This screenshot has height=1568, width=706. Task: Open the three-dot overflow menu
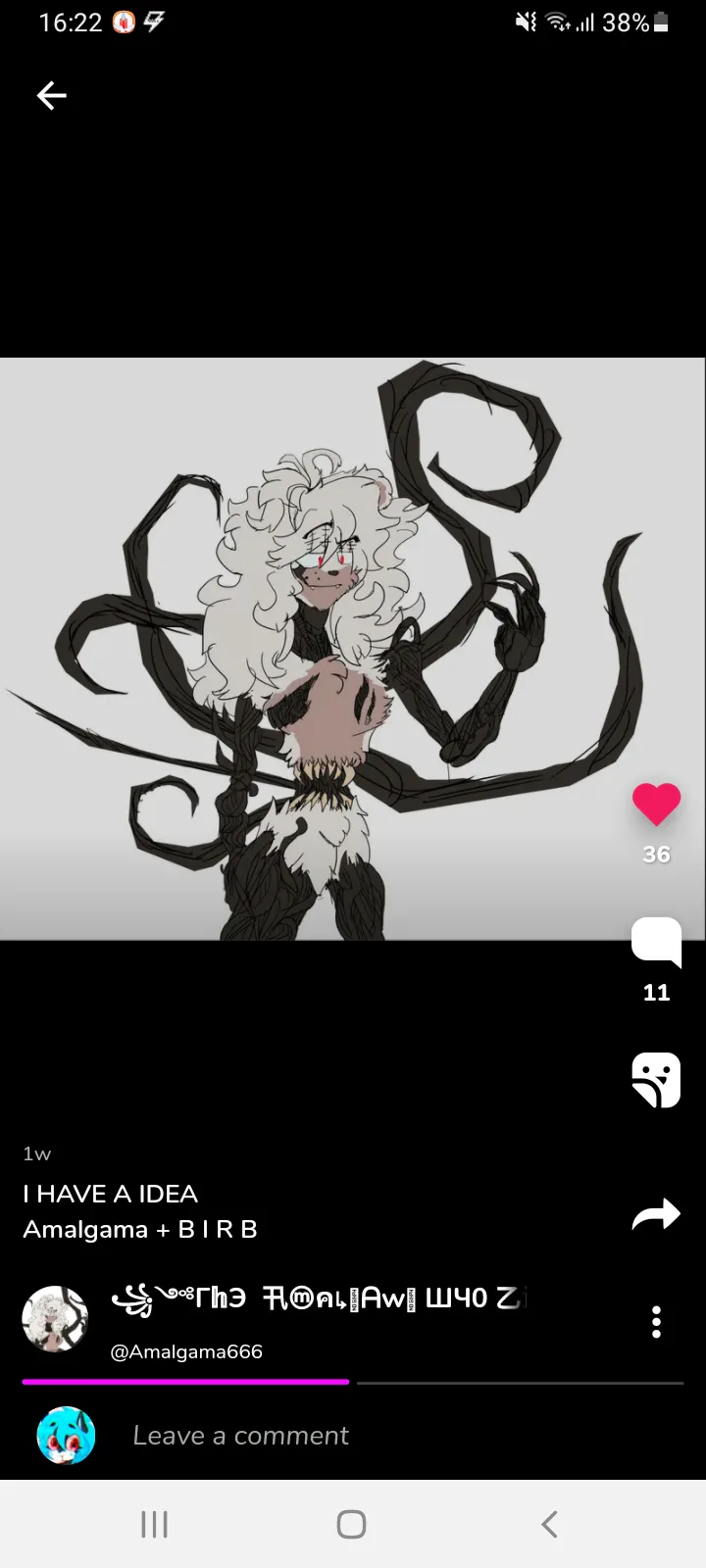pos(656,1322)
